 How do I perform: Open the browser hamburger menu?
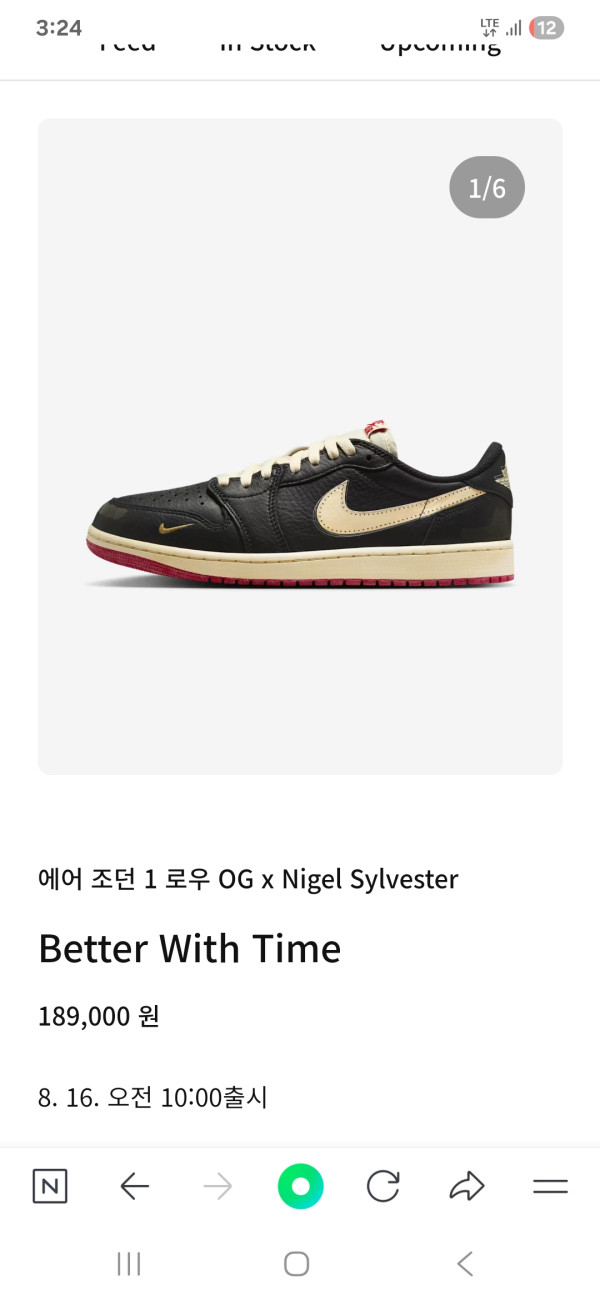tap(550, 1187)
